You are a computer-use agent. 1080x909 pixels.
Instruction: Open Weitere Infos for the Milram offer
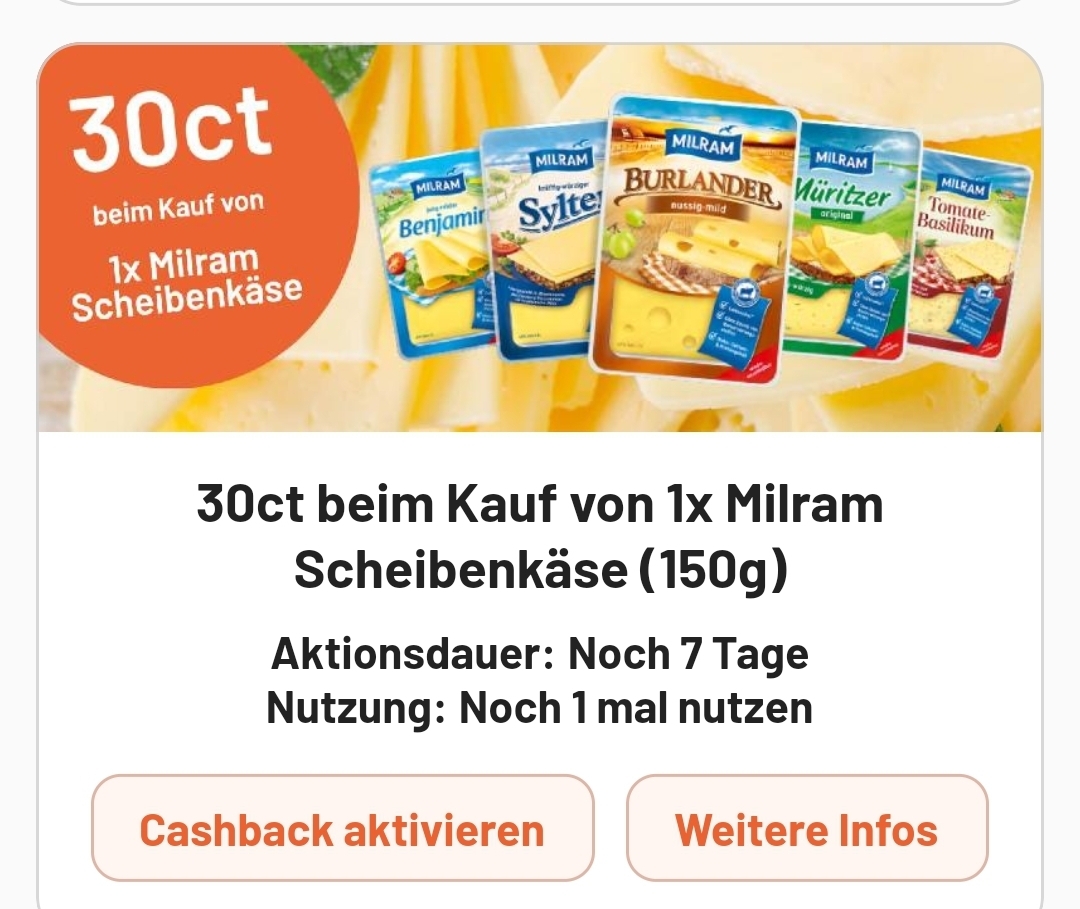pos(807,829)
